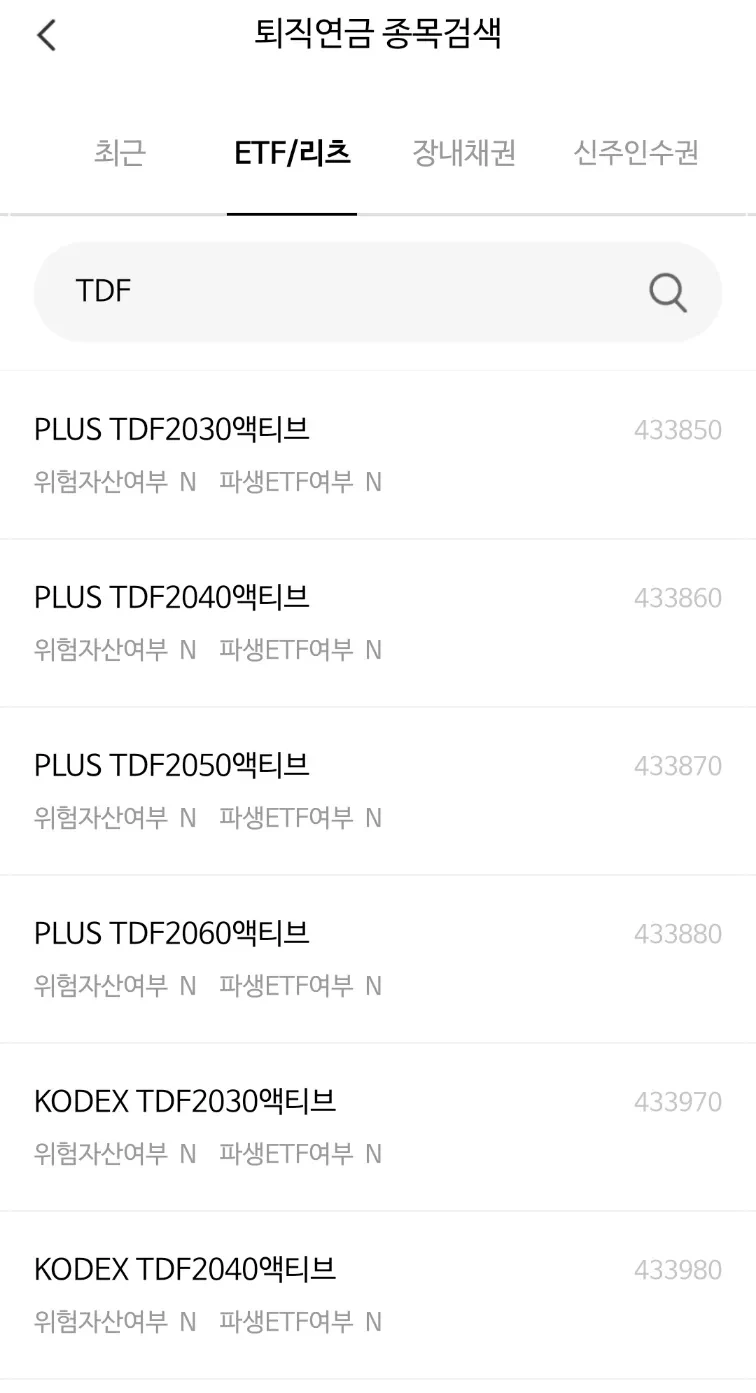
Task: Stay on the ETF/리츠 tab
Action: [292, 153]
